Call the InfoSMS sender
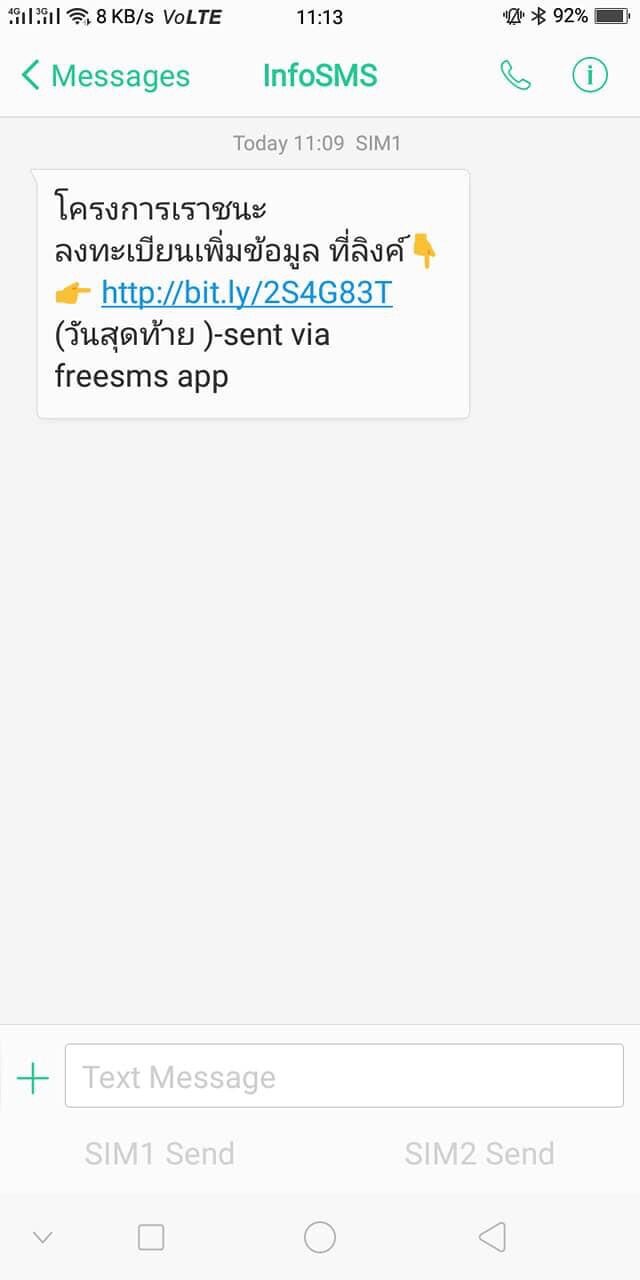The width and height of the screenshot is (640, 1280). click(x=516, y=76)
